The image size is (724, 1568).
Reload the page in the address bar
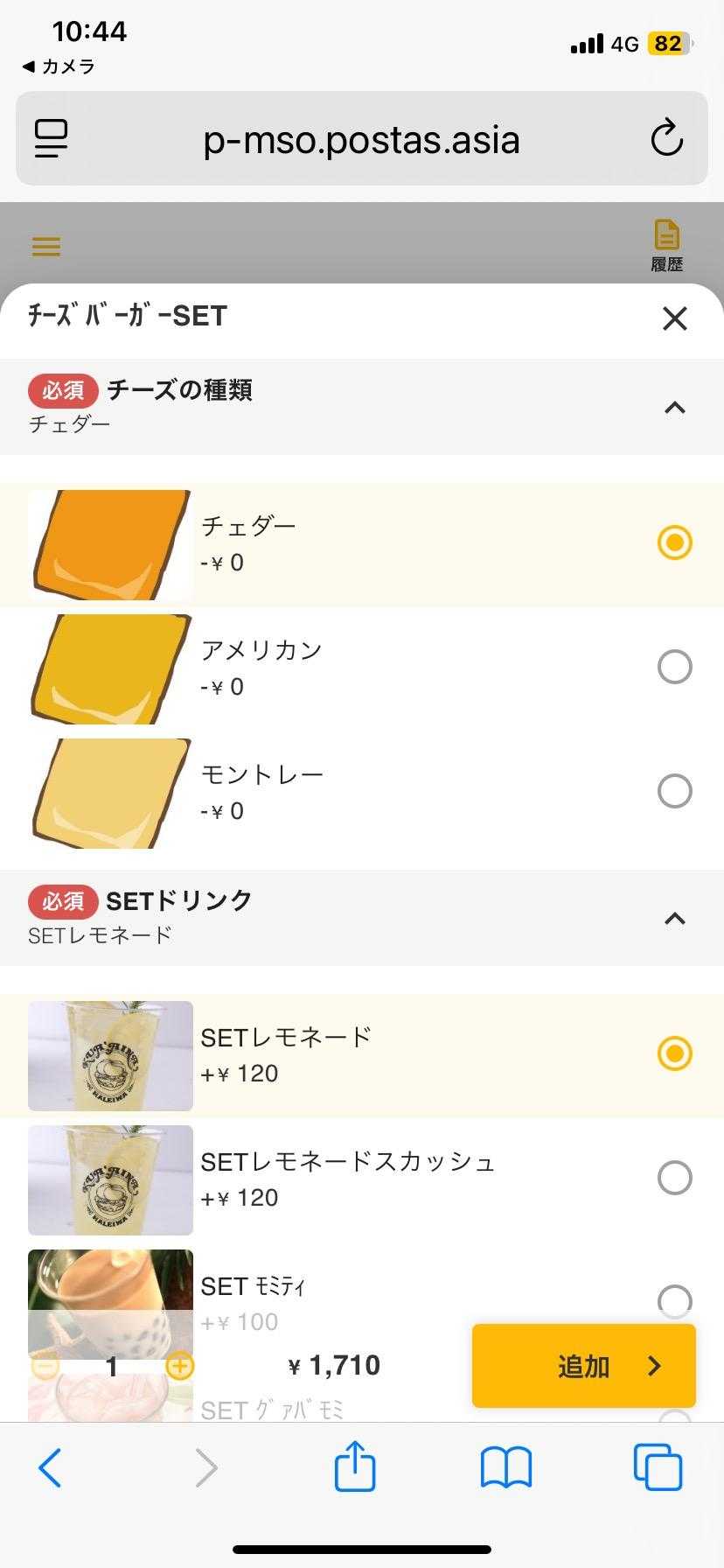[x=666, y=138]
